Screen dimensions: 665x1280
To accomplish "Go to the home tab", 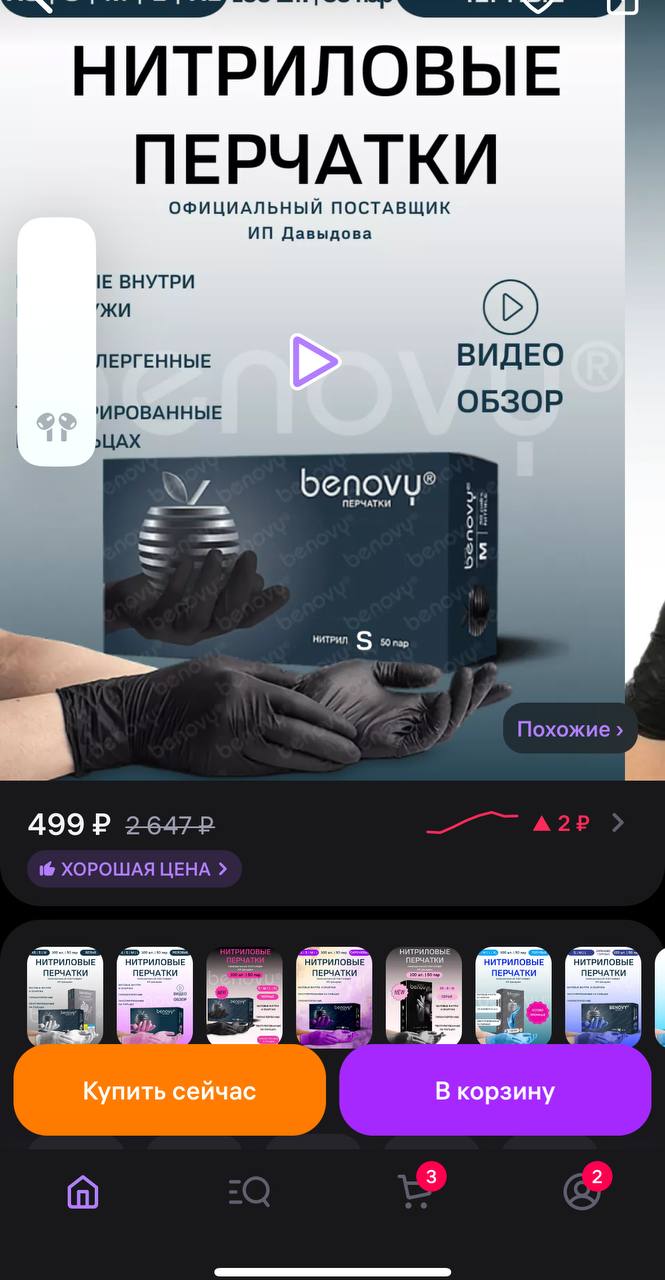I will tap(82, 1191).
